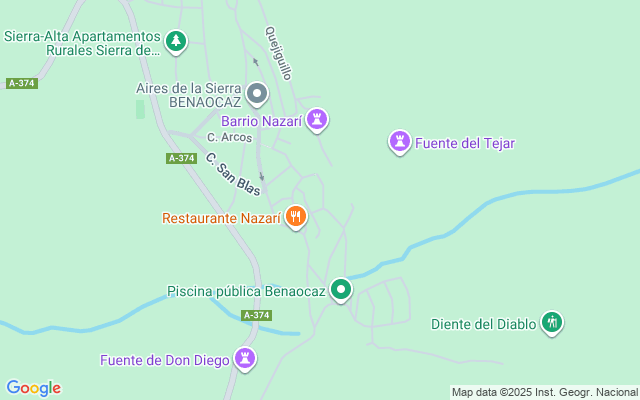Tap the Restaurante Nazarí map pin
The width and height of the screenshot is (640, 400).
[x=295, y=216]
